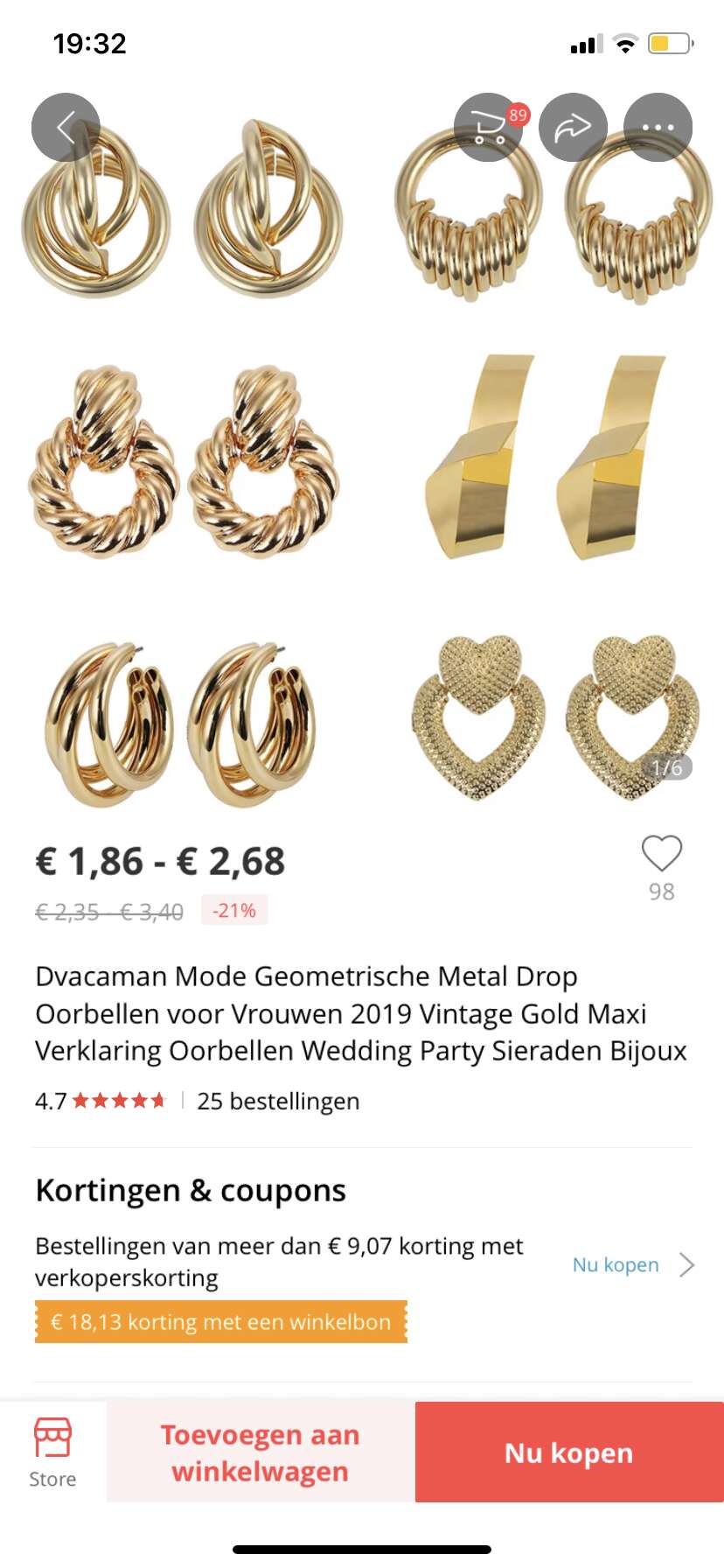The width and height of the screenshot is (724, 1568).
Task: Buy now with red Nu kopen button
Action: tap(569, 1452)
